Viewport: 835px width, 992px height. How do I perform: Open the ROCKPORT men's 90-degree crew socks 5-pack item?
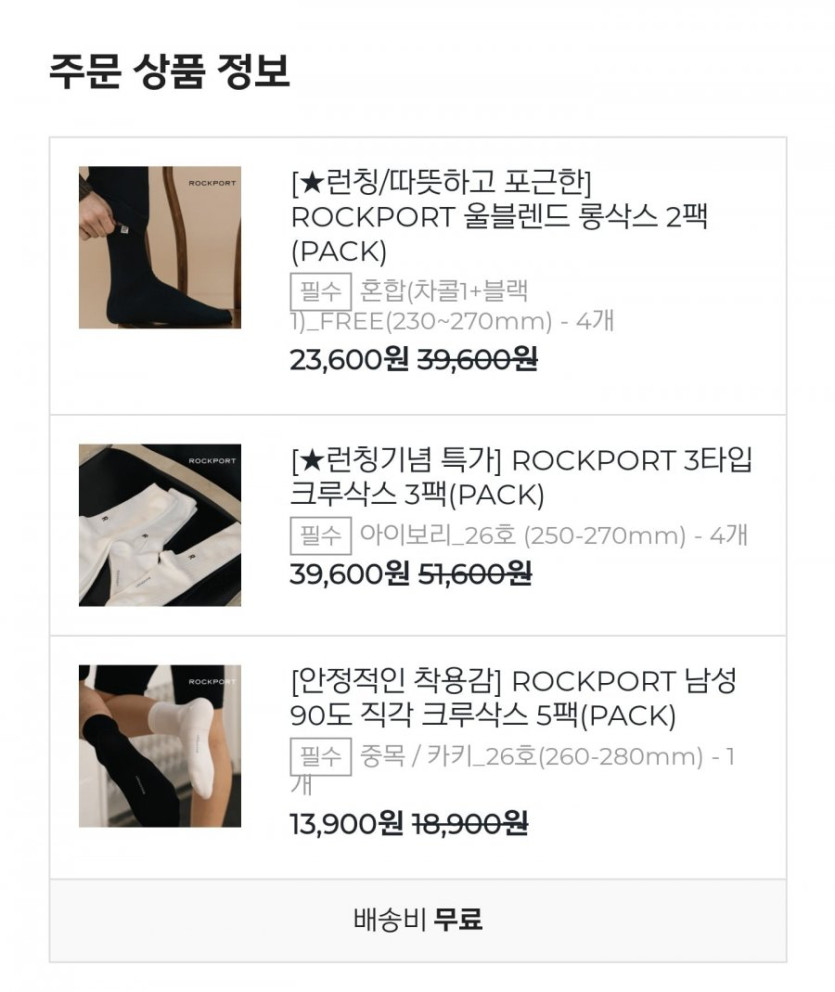point(512,698)
